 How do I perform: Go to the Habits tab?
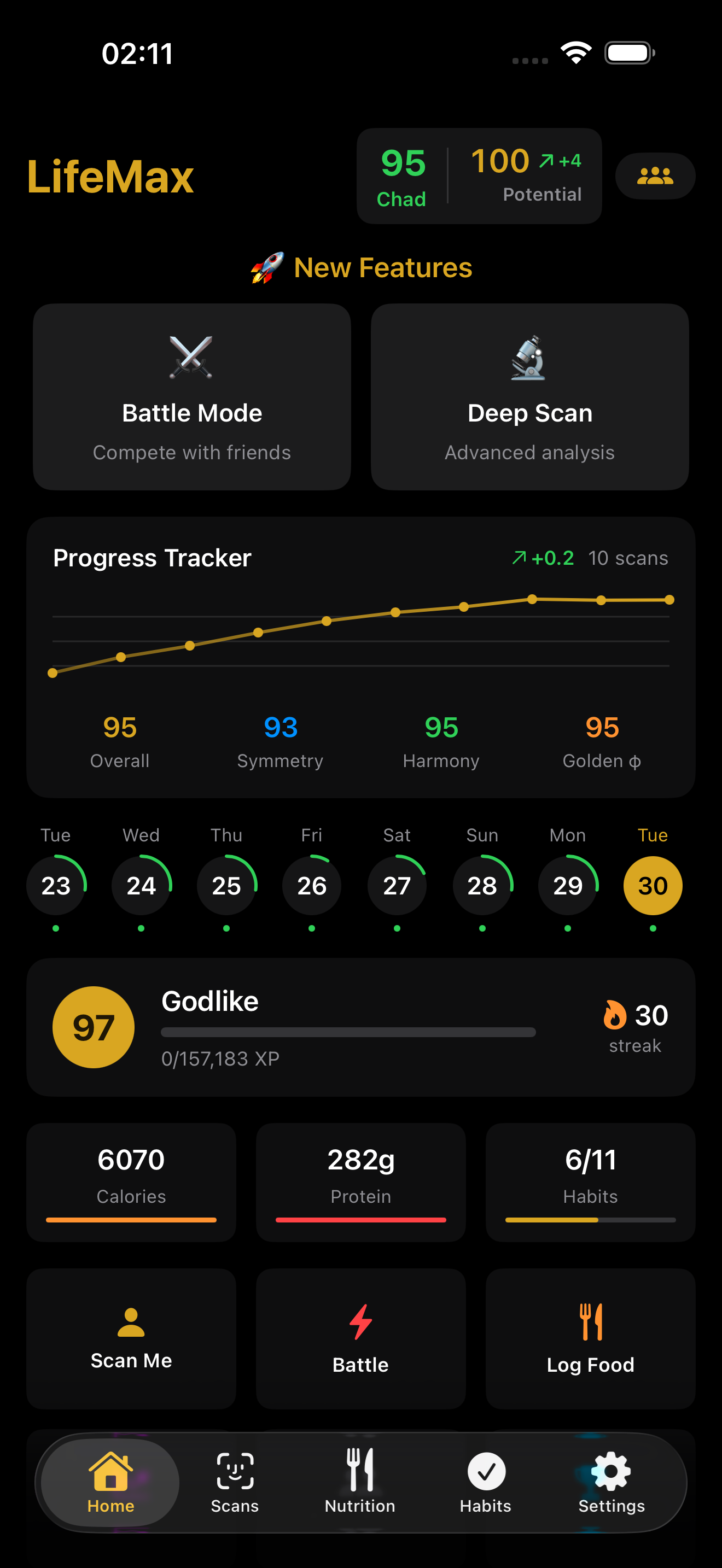(486, 1482)
